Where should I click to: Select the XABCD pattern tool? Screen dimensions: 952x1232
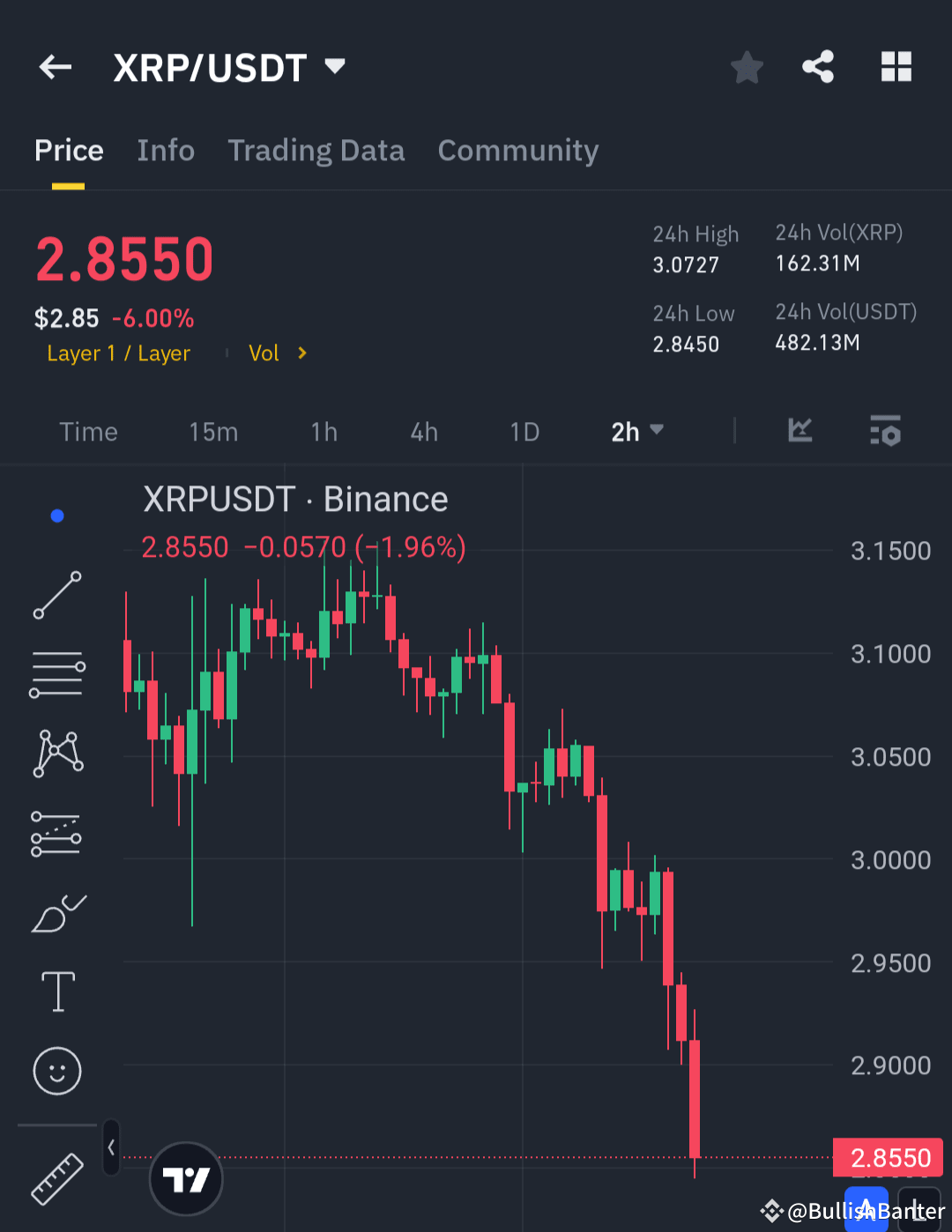pyautogui.click(x=57, y=752)
